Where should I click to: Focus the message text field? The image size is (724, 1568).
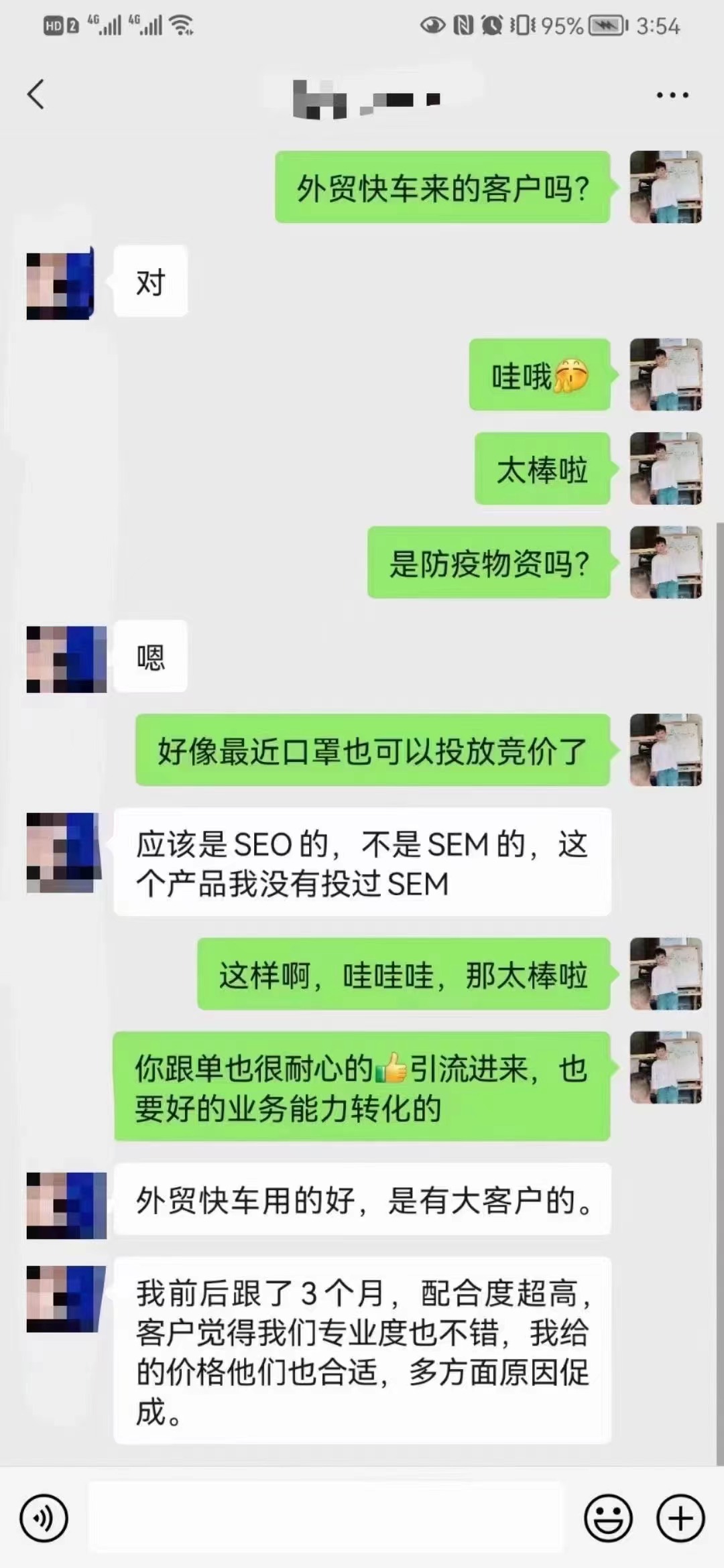tap(325, 1517)
